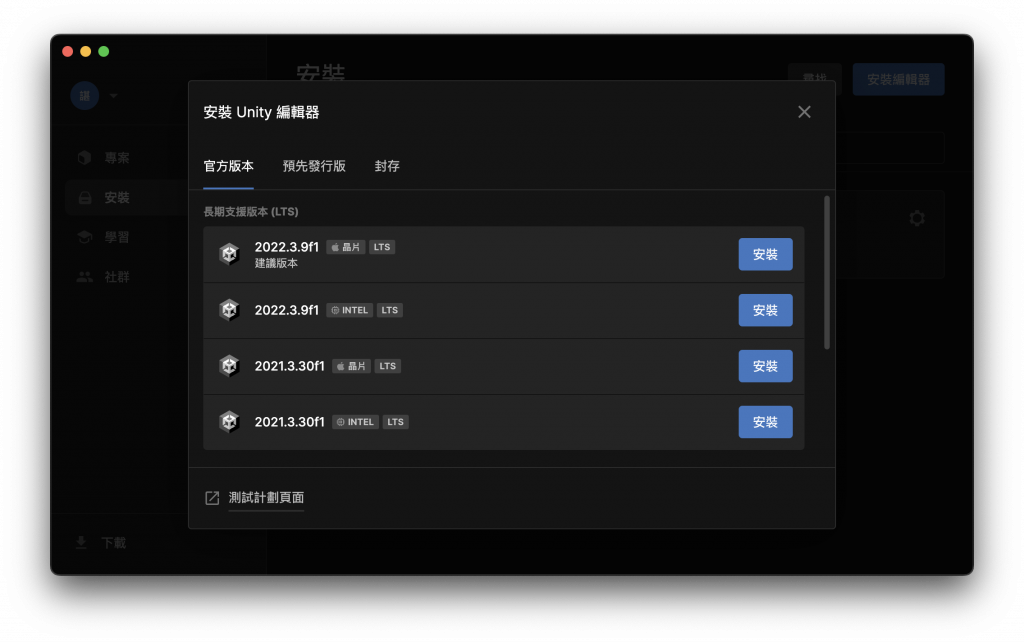Select the 官方版本 tab

[228, 166]
